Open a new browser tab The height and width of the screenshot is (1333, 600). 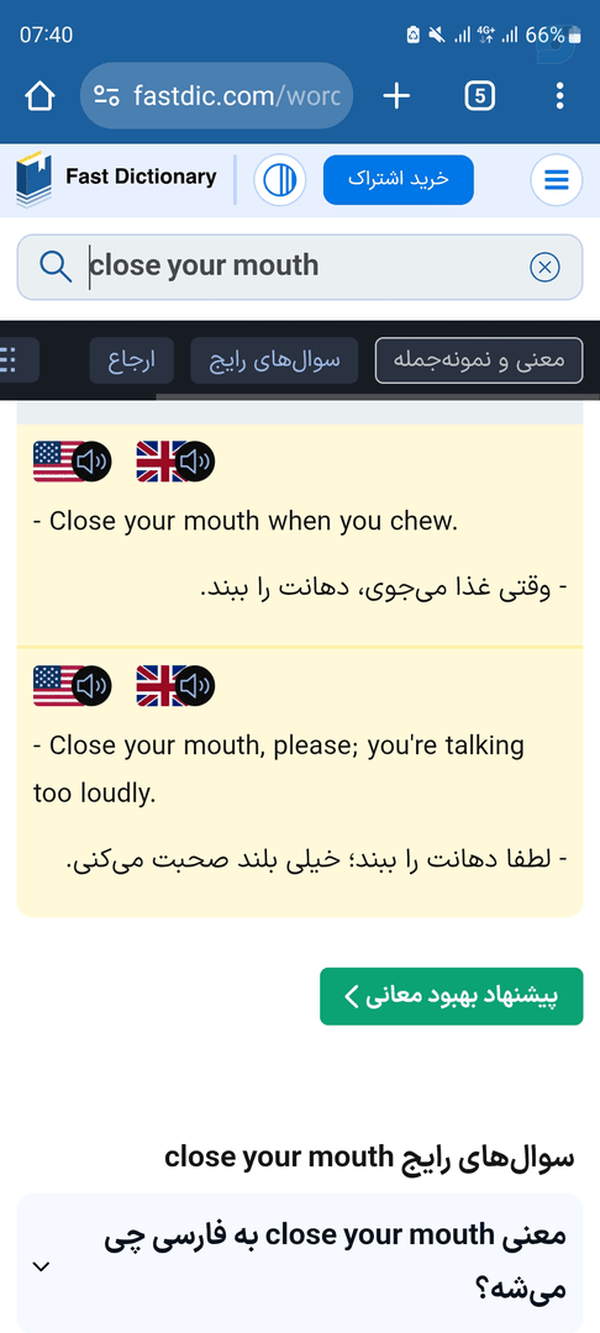click(x=397, y=96)
